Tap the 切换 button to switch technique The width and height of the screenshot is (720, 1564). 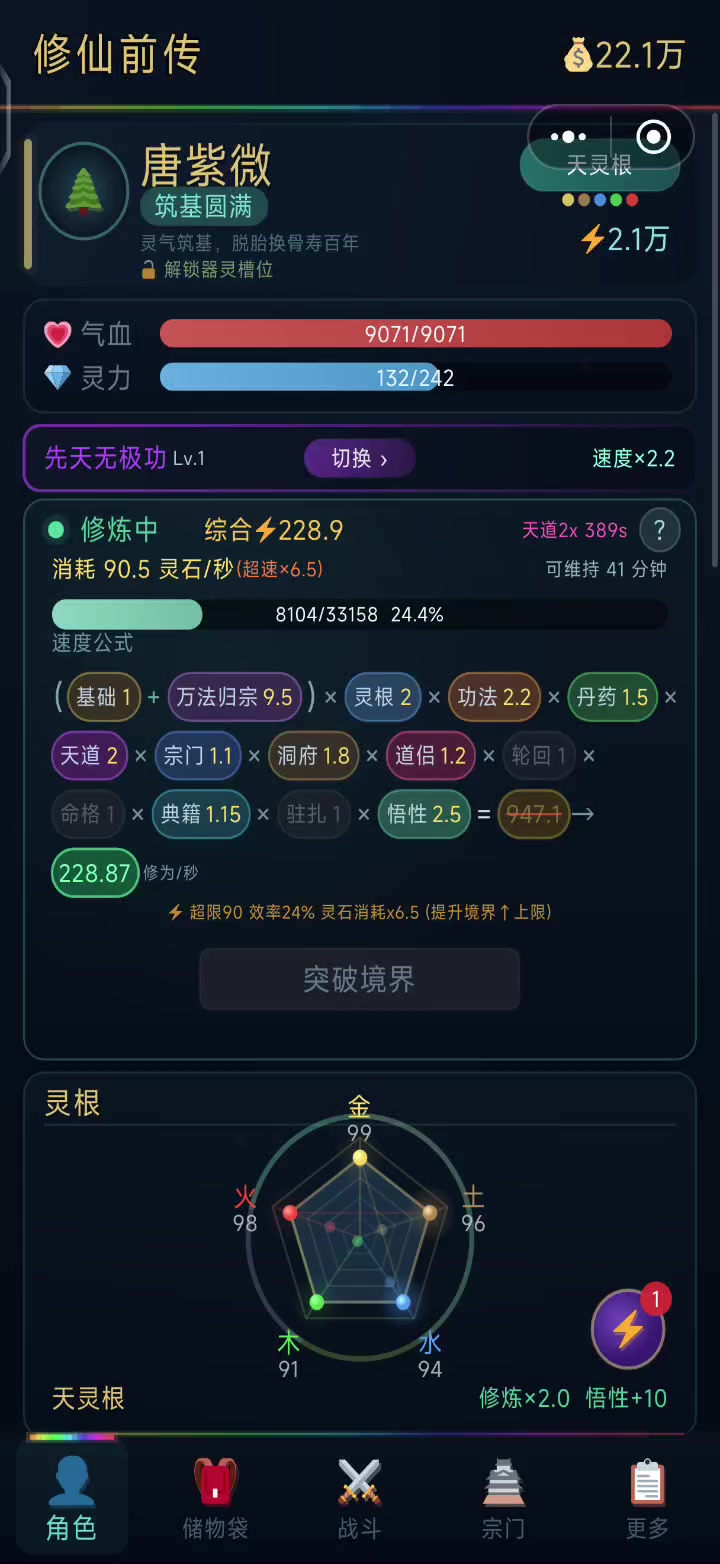[x=359, y=458]
